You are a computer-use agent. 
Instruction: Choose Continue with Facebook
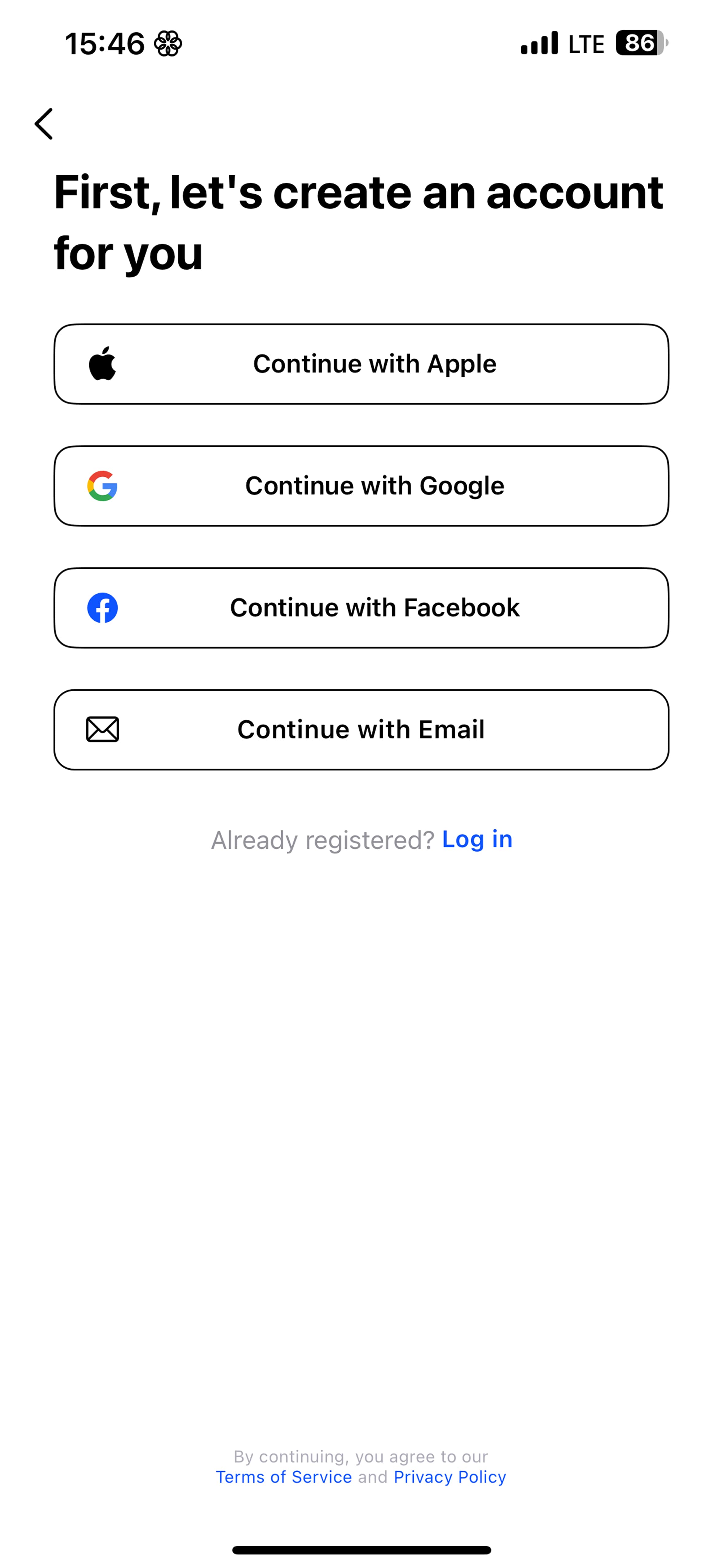click(361, 607)
